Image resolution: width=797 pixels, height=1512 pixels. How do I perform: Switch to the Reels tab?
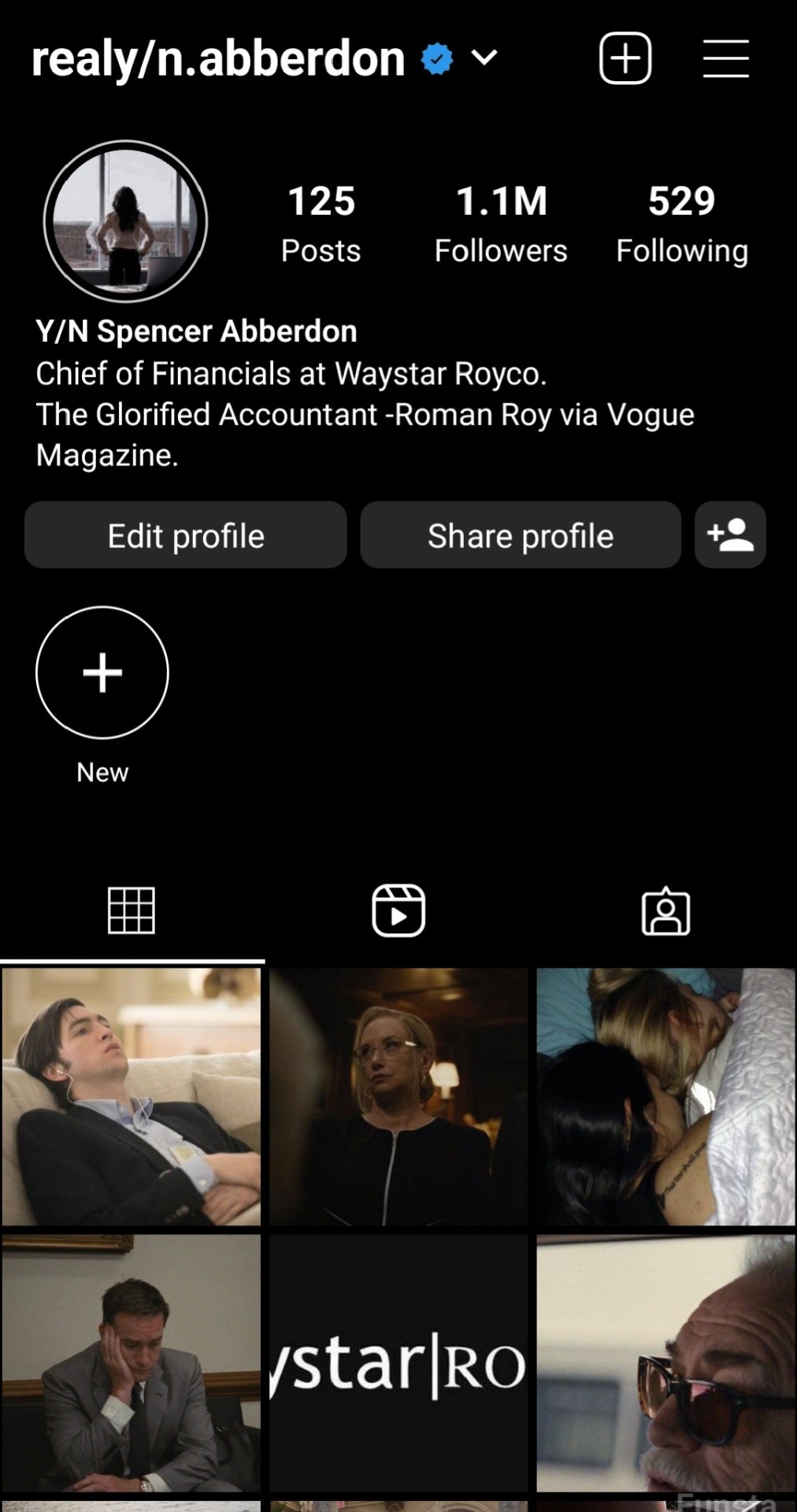tap(398, 911)
